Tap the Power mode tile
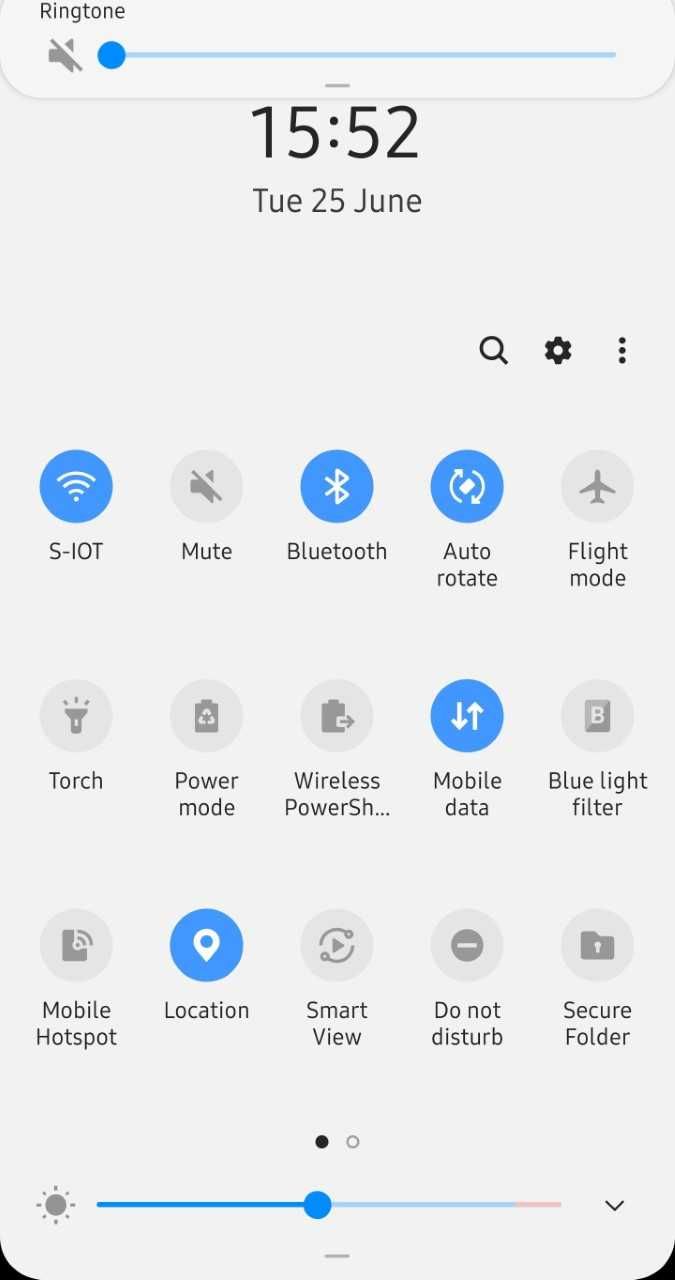This screenshot has width=675, height=1280. [x=206, y=716]
